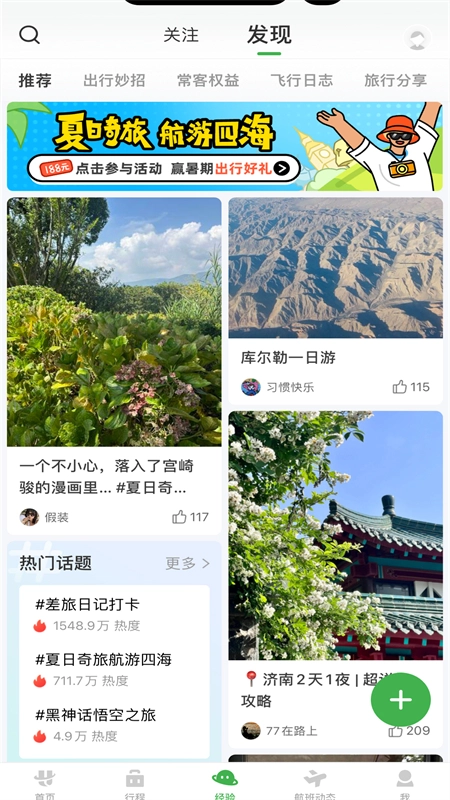Open the 库尔勒一日游 post

point(336,301)
